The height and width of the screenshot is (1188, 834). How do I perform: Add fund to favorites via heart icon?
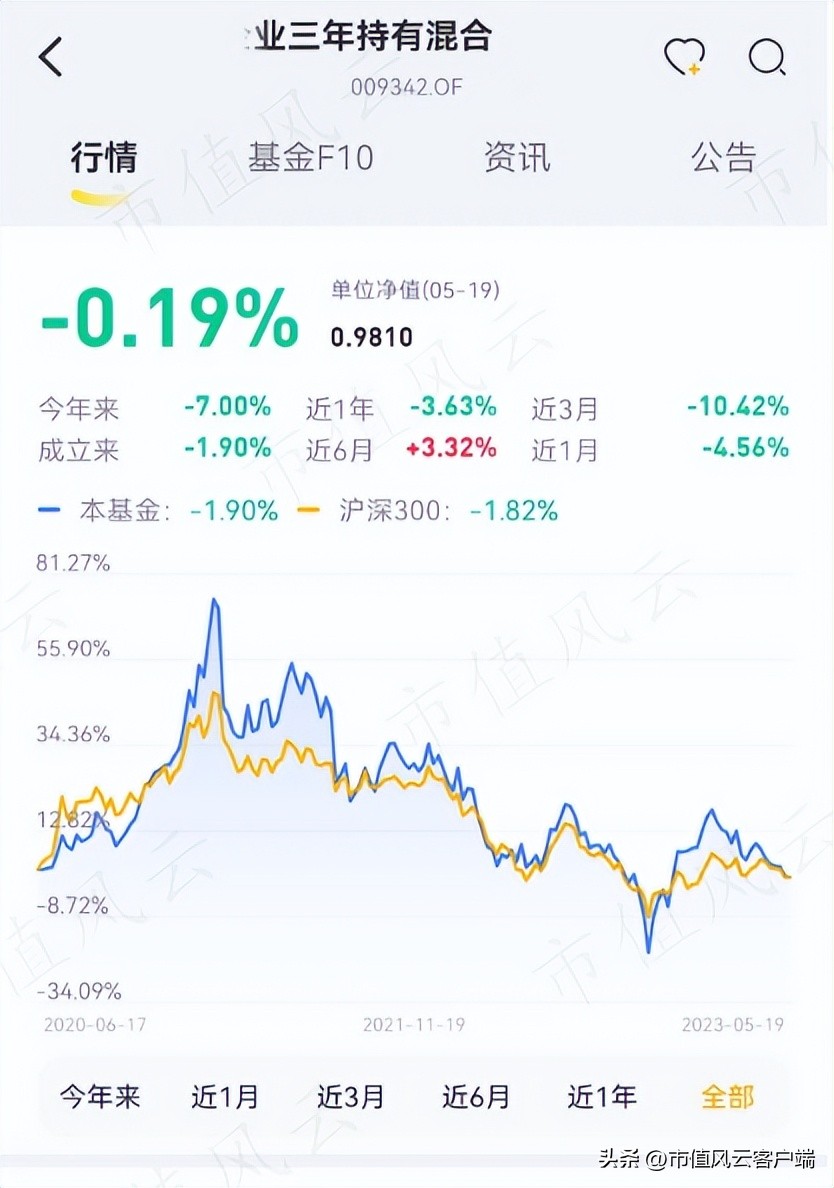coord(685,60)
